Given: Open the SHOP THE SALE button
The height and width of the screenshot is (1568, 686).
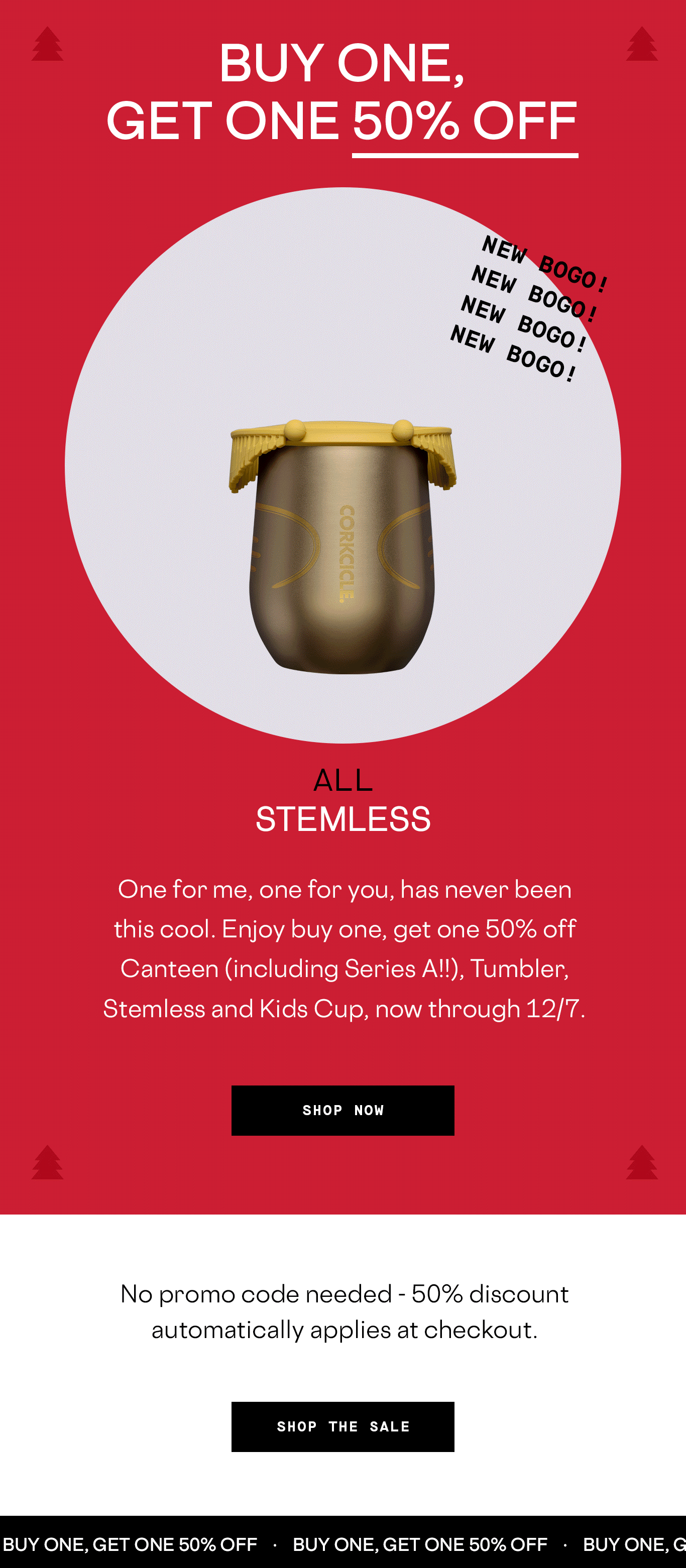Looking at the screenshot, I should pos(342,1426).
